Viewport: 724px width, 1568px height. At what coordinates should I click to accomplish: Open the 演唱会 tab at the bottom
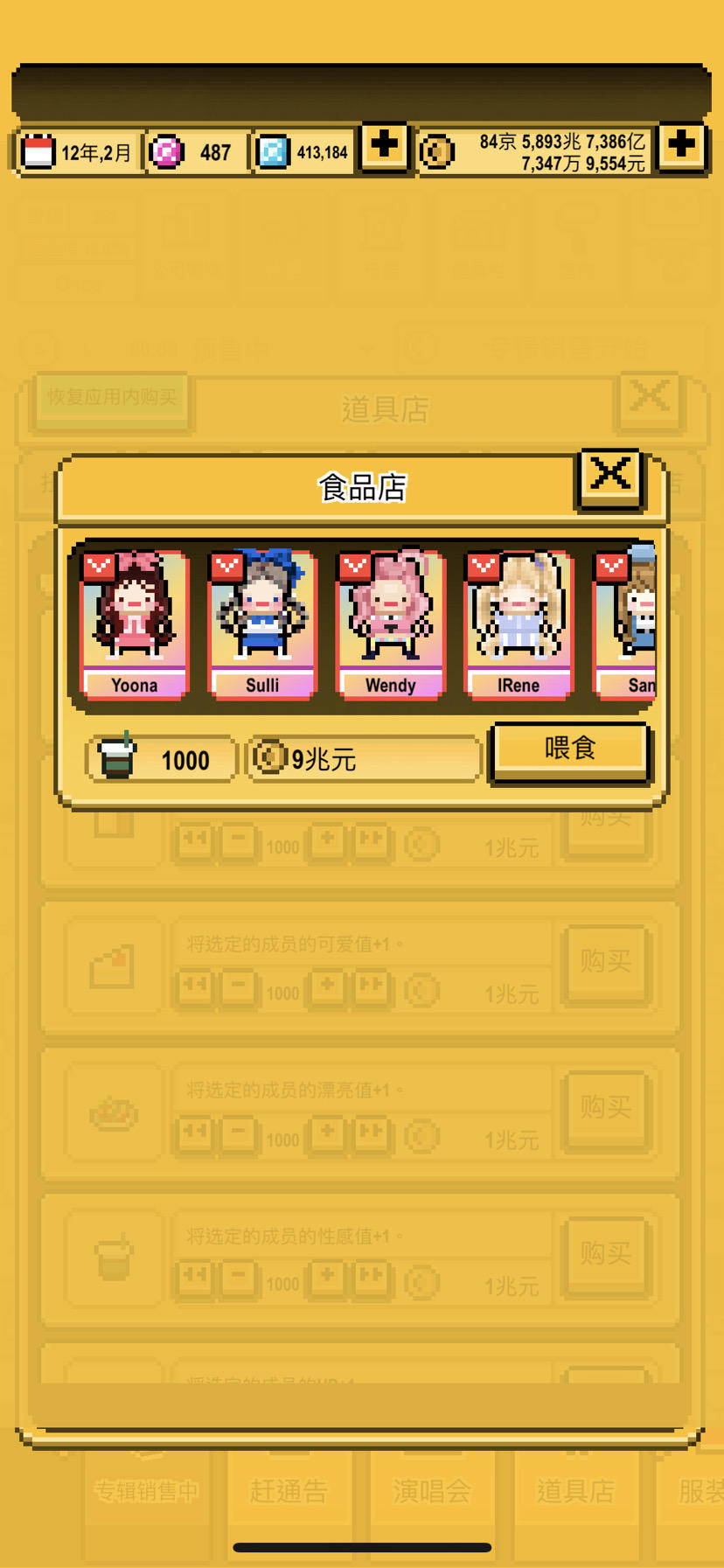tap(432, 1493)
